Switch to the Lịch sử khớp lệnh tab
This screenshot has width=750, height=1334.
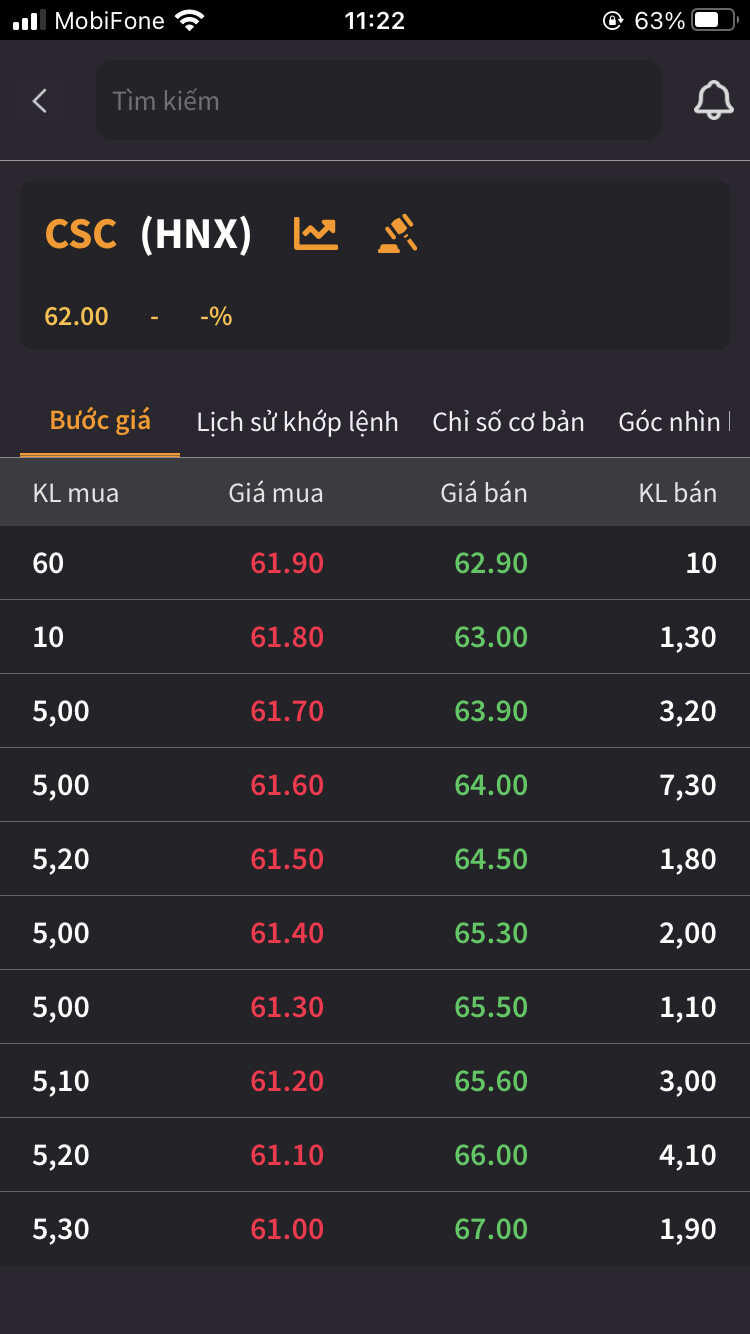[x=297, y=421]
